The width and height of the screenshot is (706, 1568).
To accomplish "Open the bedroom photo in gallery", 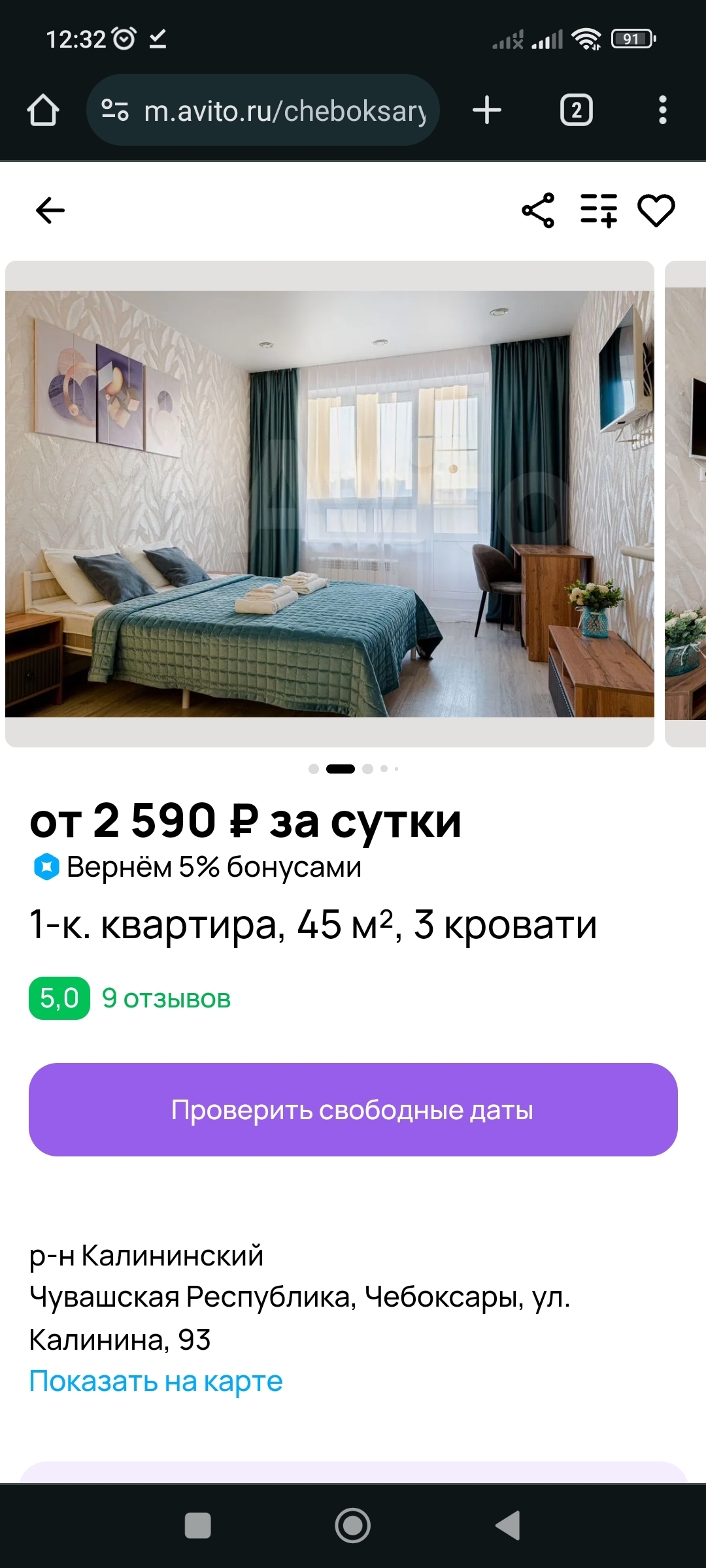I will pyautogui.click(x=329, y=503).
